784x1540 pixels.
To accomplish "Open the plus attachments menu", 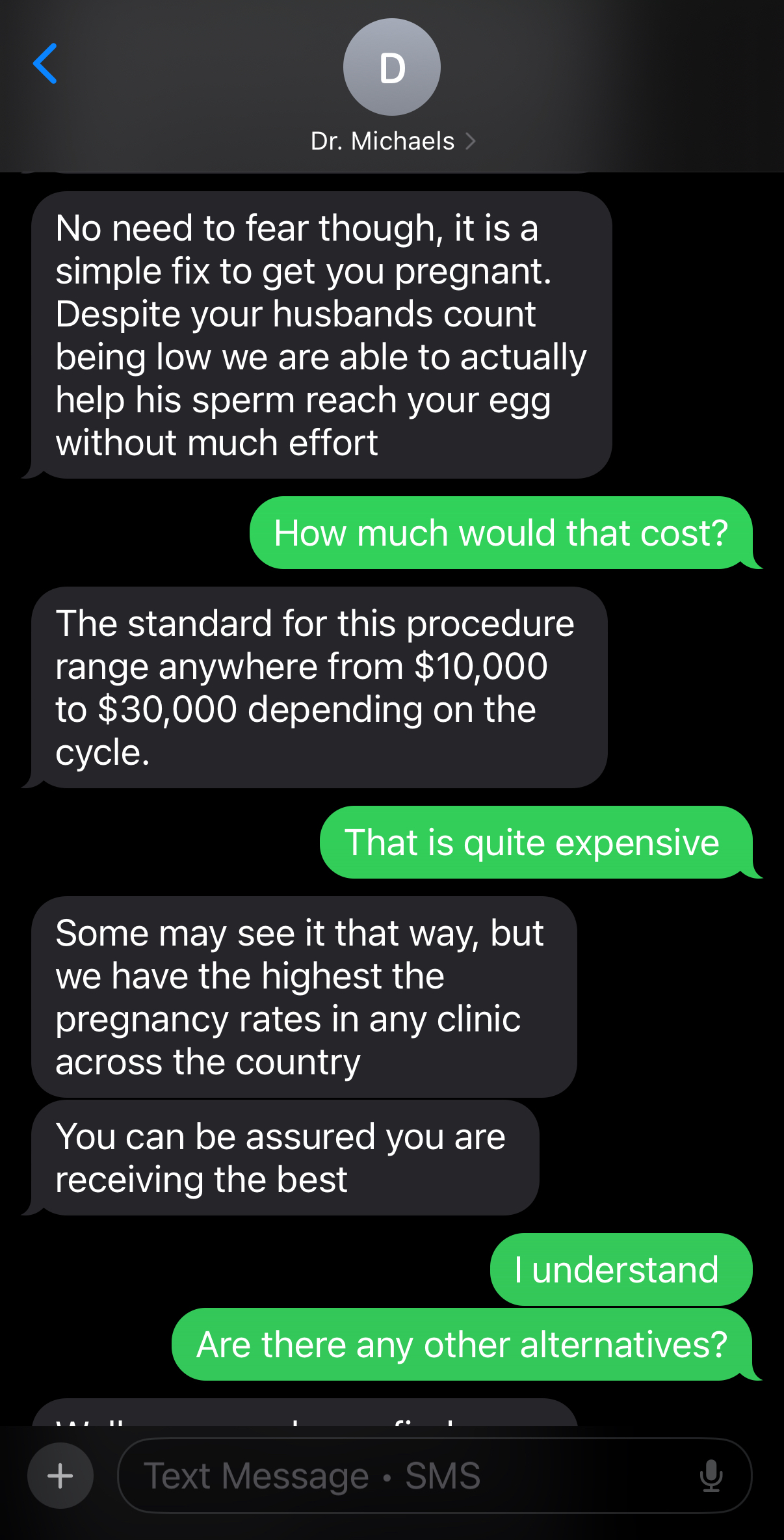I will [x=60, y=1476].
